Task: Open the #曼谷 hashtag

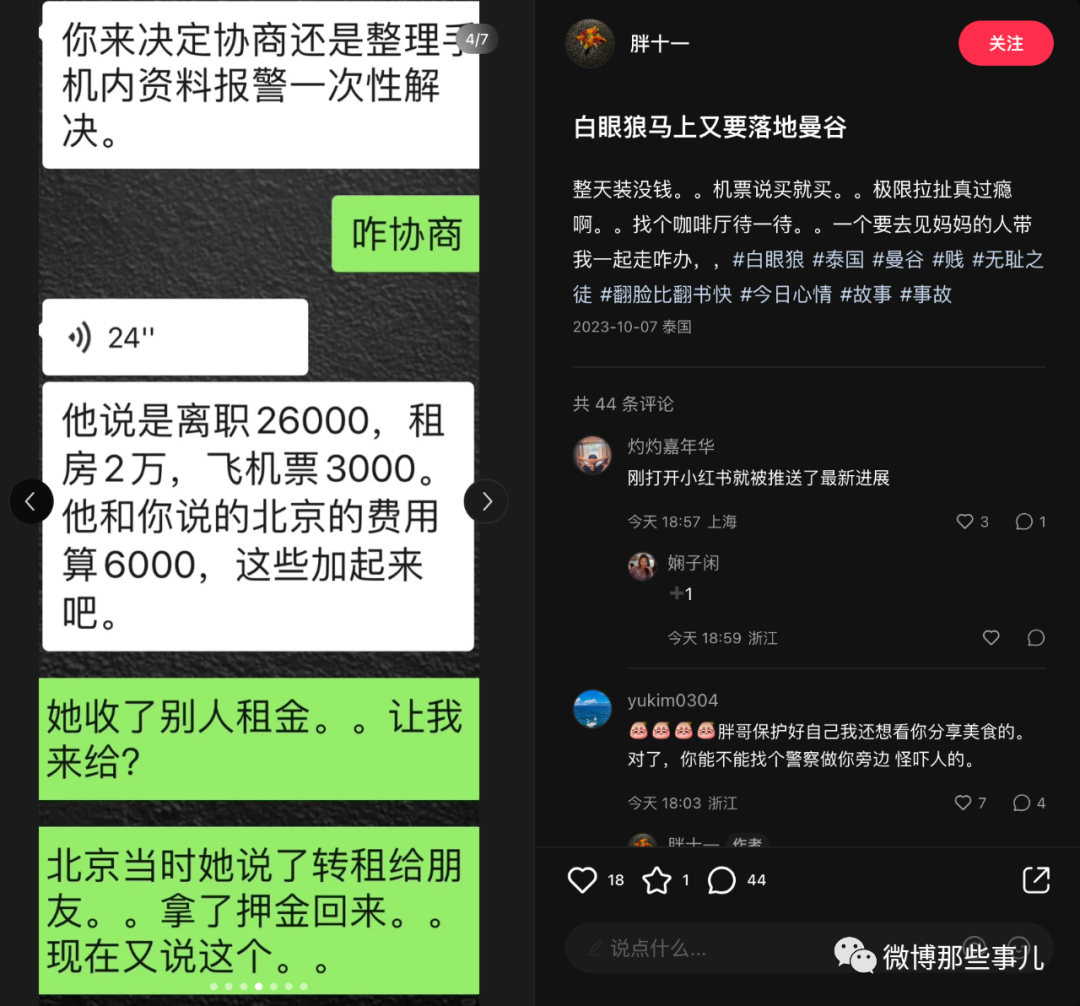Action: click(897, 260)
